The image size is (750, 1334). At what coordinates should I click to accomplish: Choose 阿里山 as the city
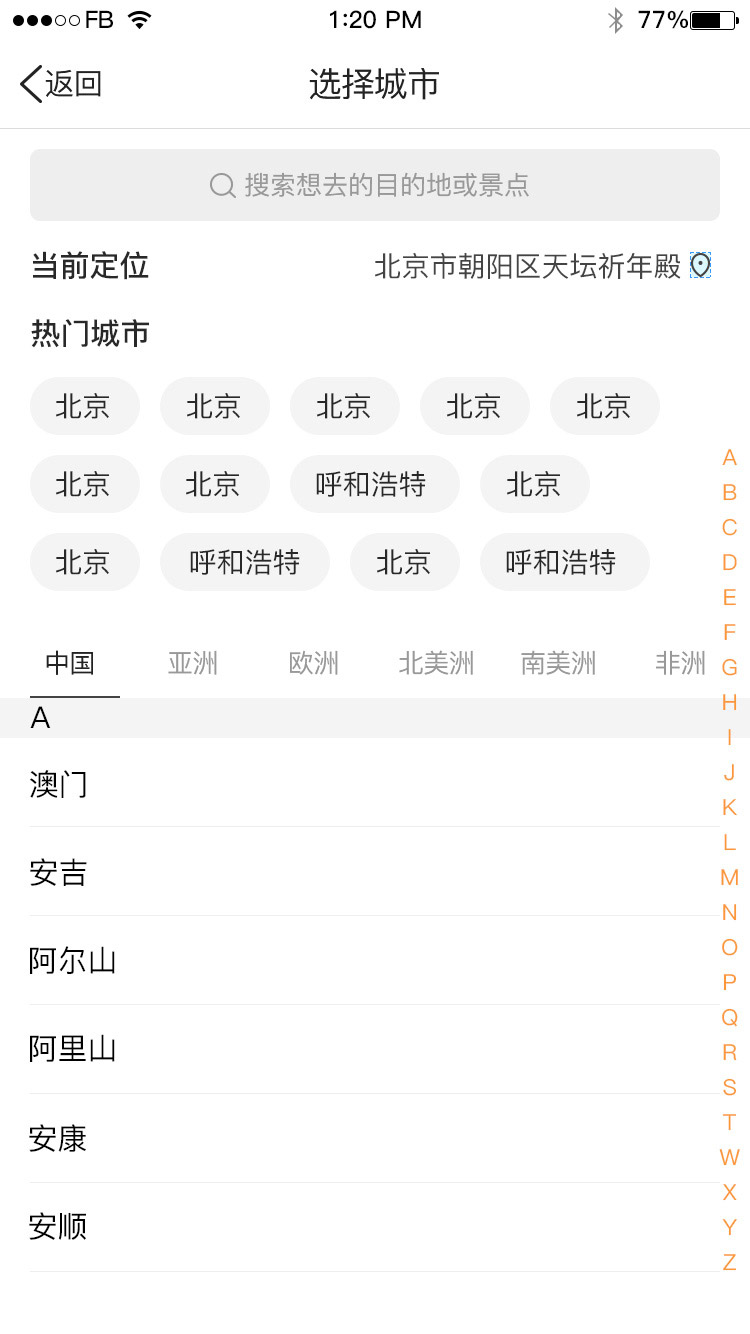coord(375,1049)
